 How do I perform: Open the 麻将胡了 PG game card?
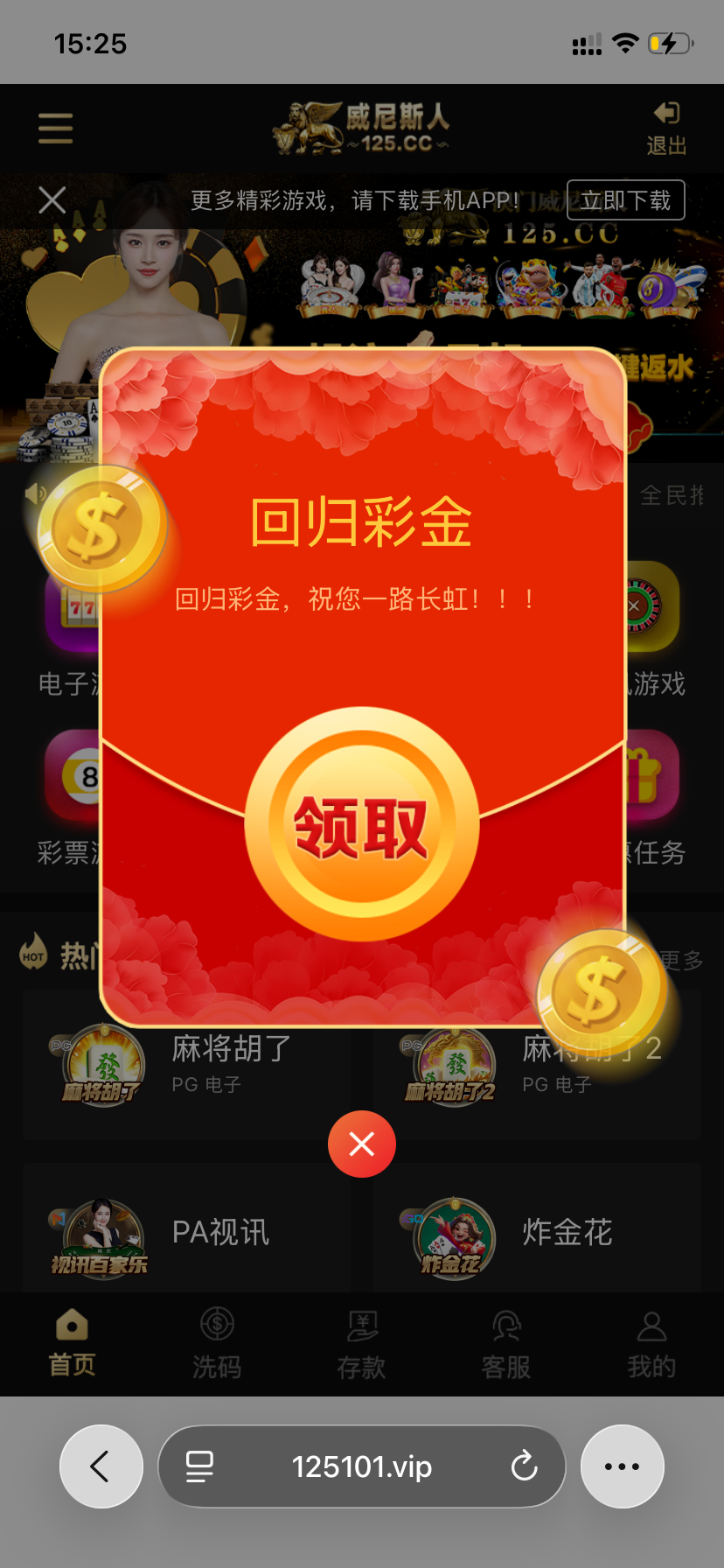coord(186,1063)
